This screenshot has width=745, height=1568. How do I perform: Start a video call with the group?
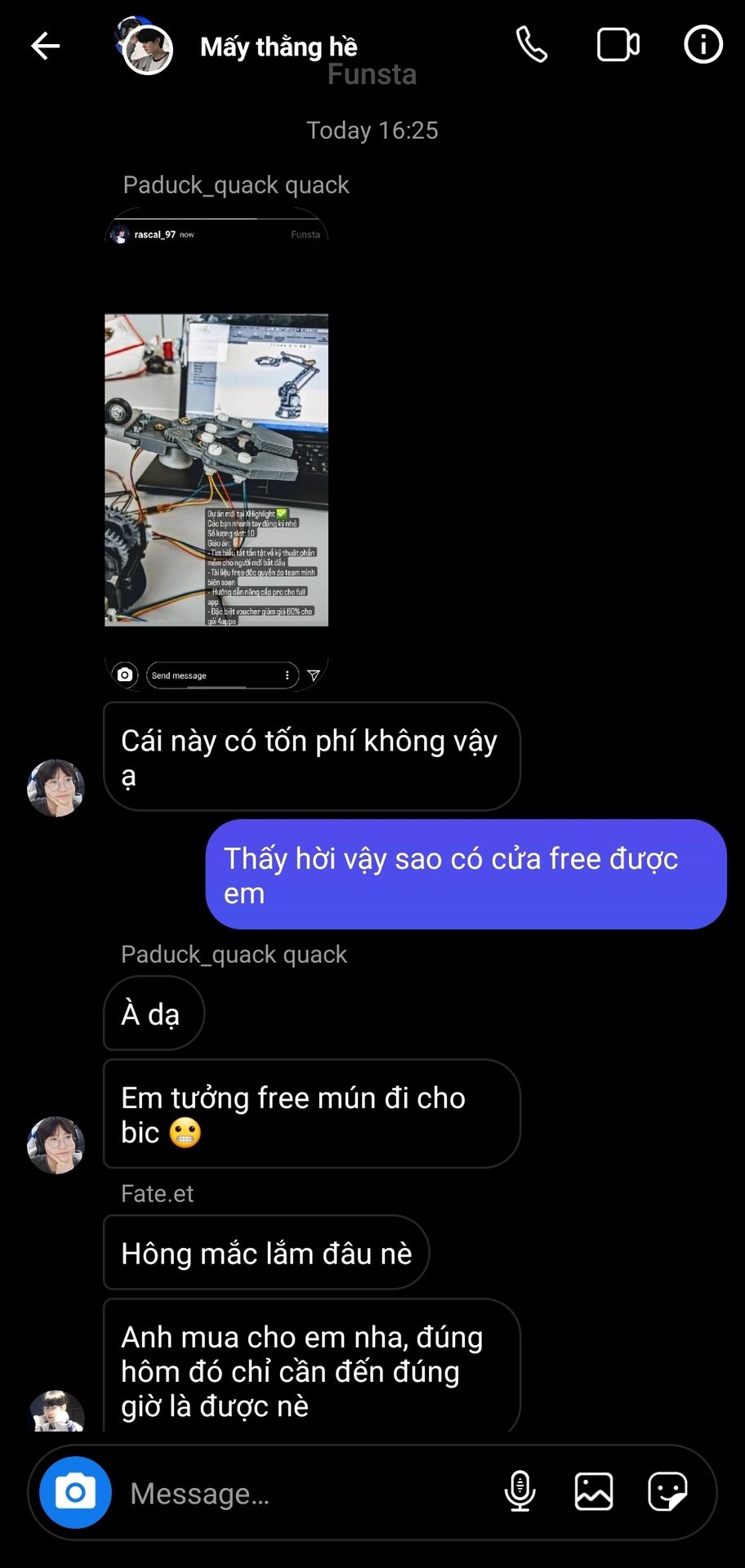pyautogui.click(x=618, y=45)
